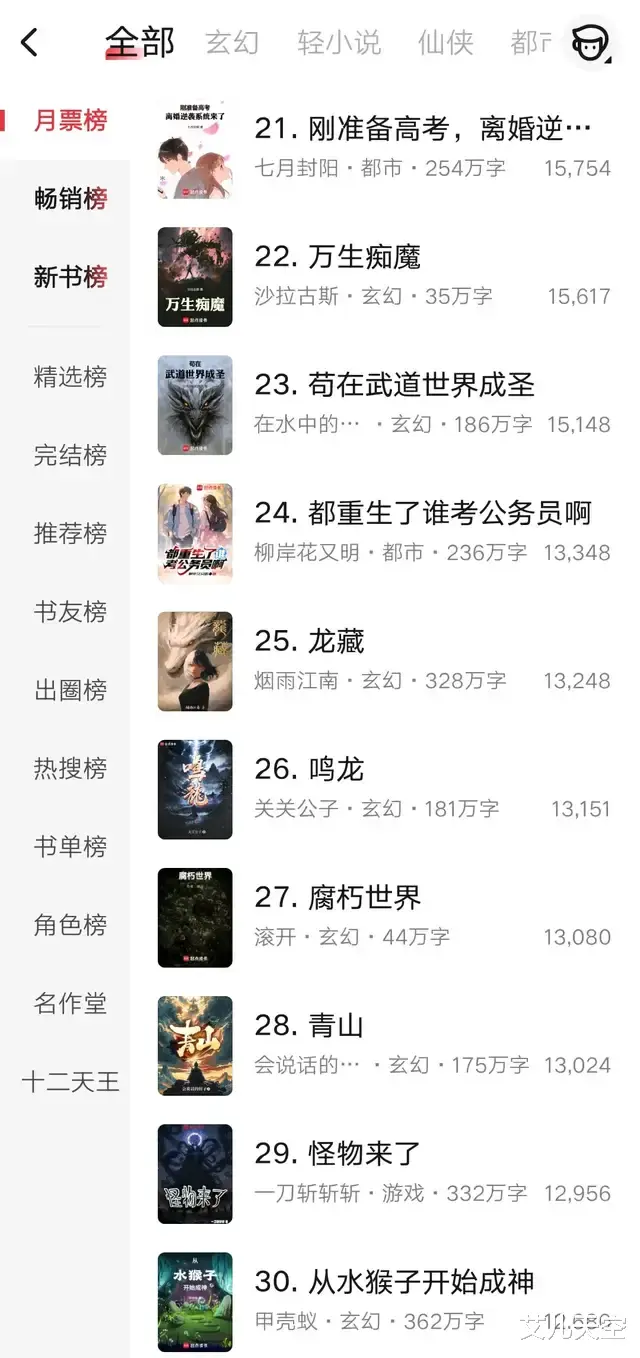Screen dimensions: 640x1358
Task: Show the 仙侠 genre tab
Action: pyautogui.click(x=445, y=43)
